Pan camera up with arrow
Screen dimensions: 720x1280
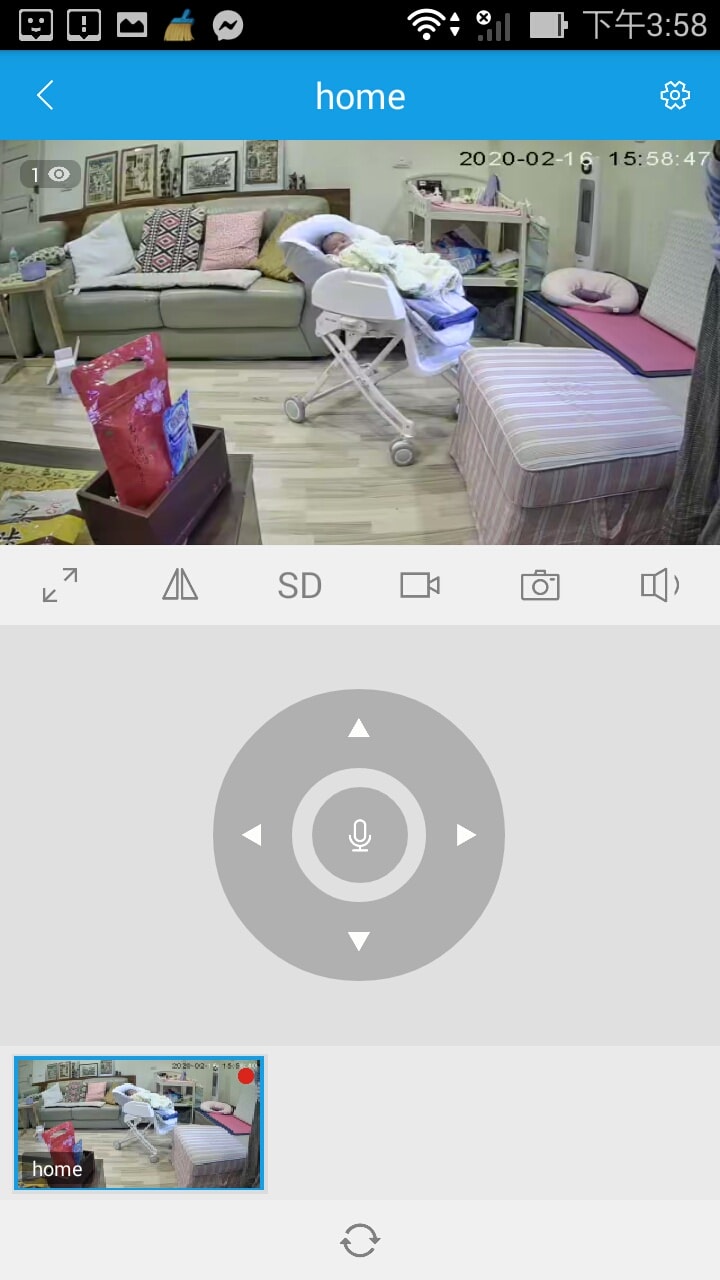click(x=359, y=728)
